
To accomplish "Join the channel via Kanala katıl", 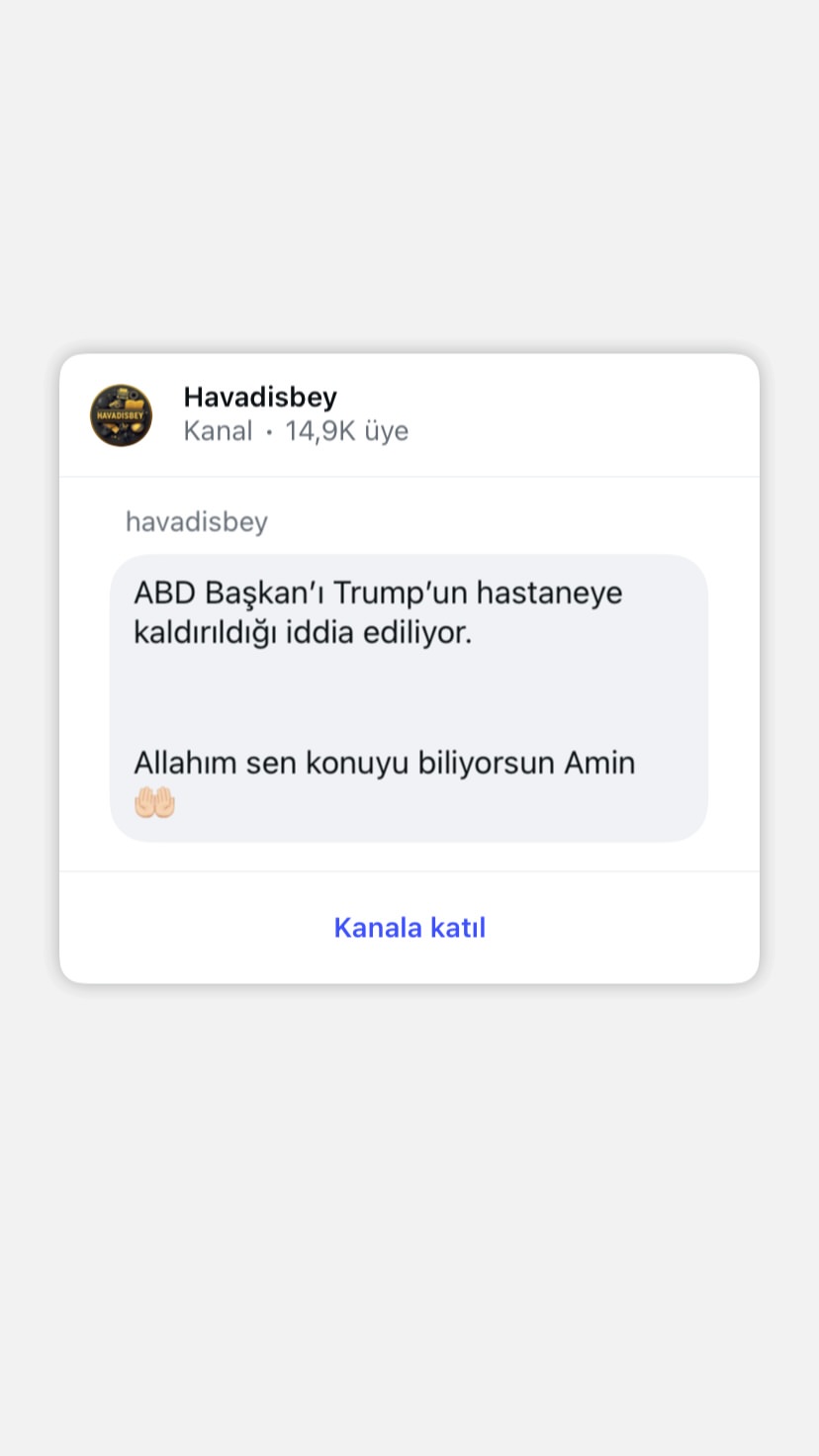I will click(x=409, y=928).
